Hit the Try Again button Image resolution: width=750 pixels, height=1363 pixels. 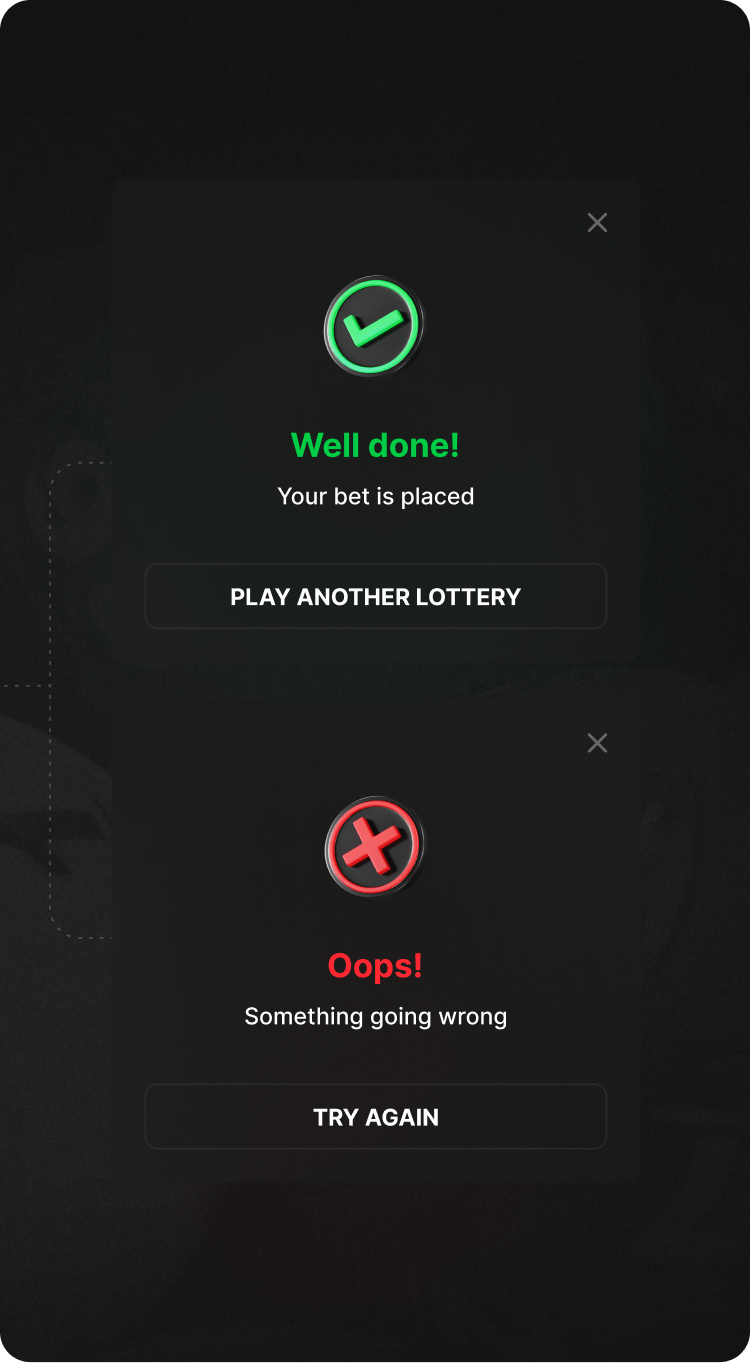tap(376, 1117)
